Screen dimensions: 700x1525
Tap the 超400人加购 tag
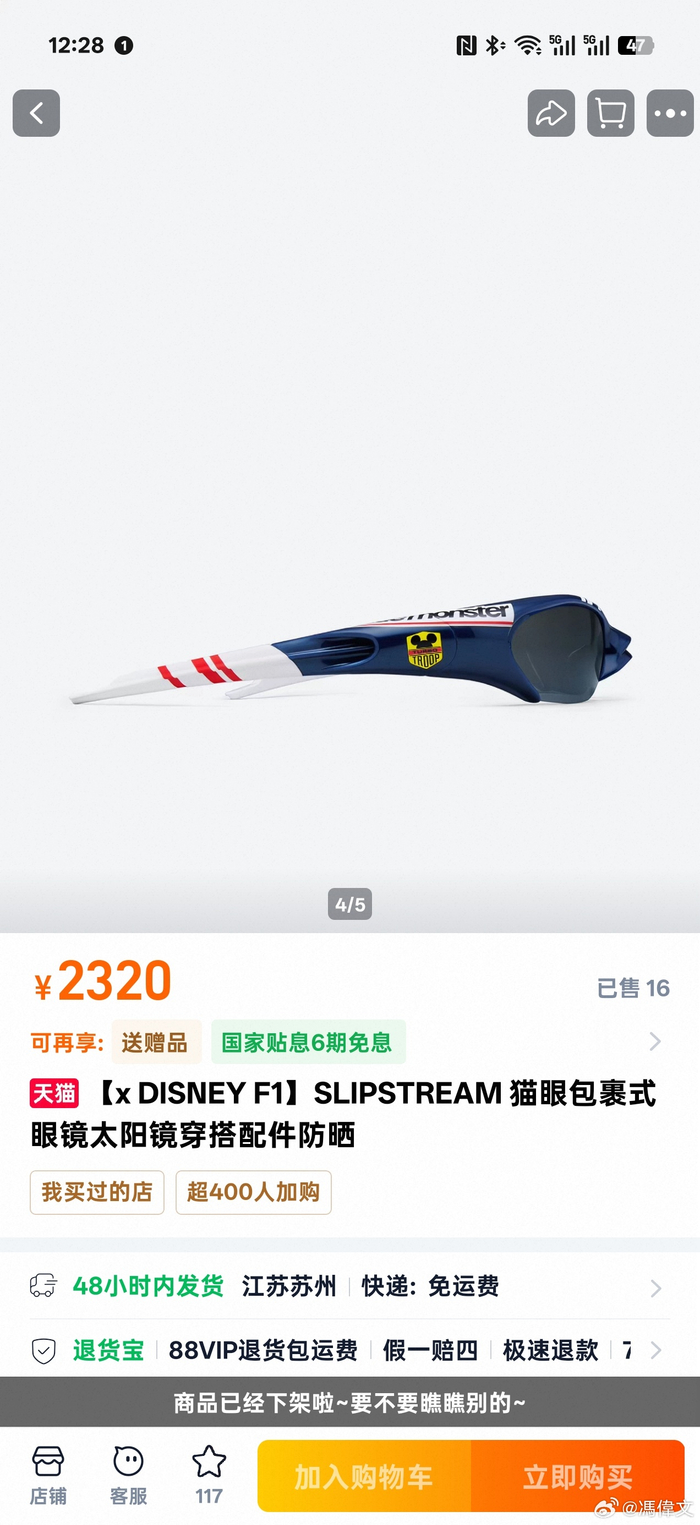click(x=253, y=1192)
